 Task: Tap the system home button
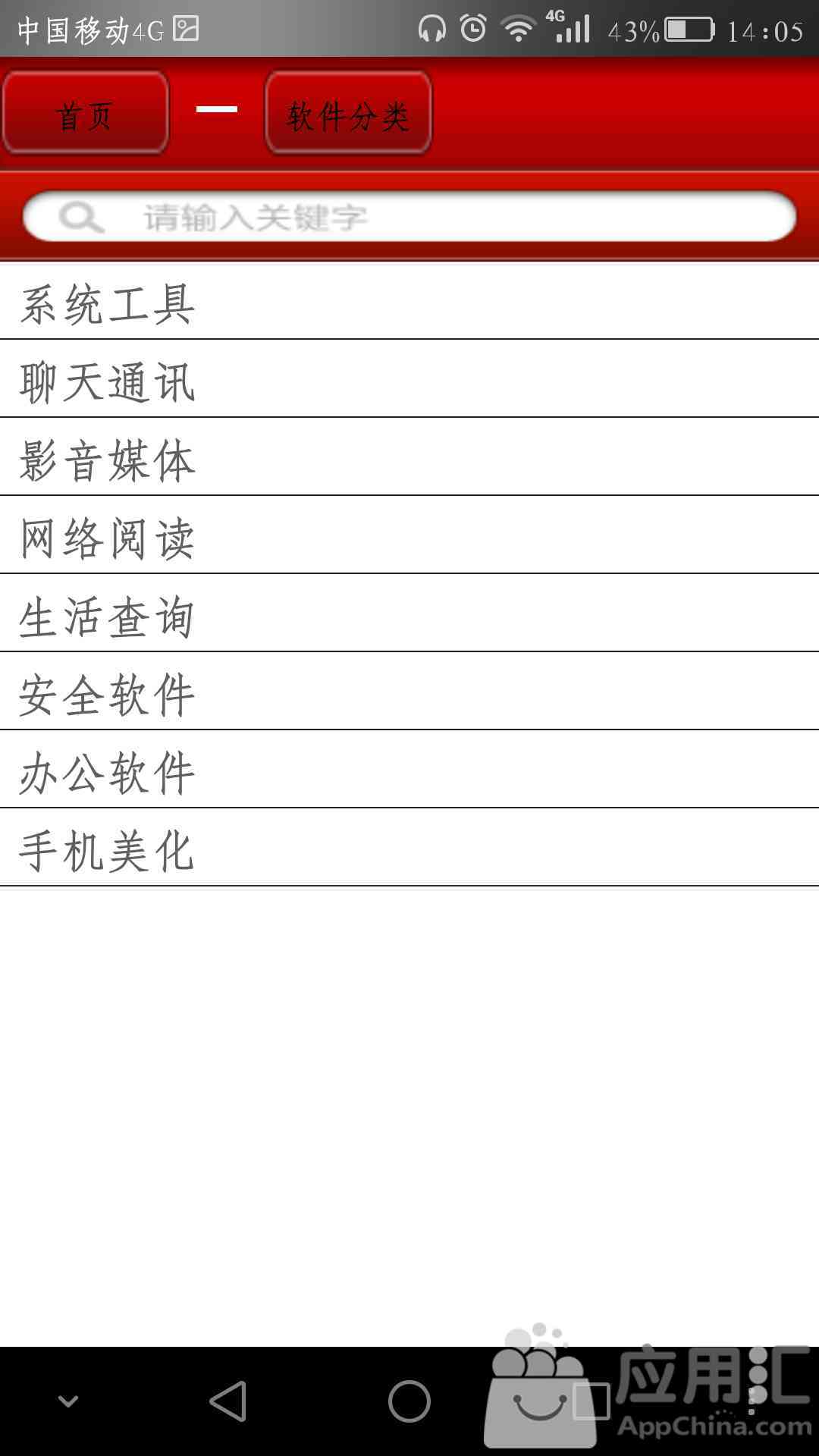(409, 1401)
